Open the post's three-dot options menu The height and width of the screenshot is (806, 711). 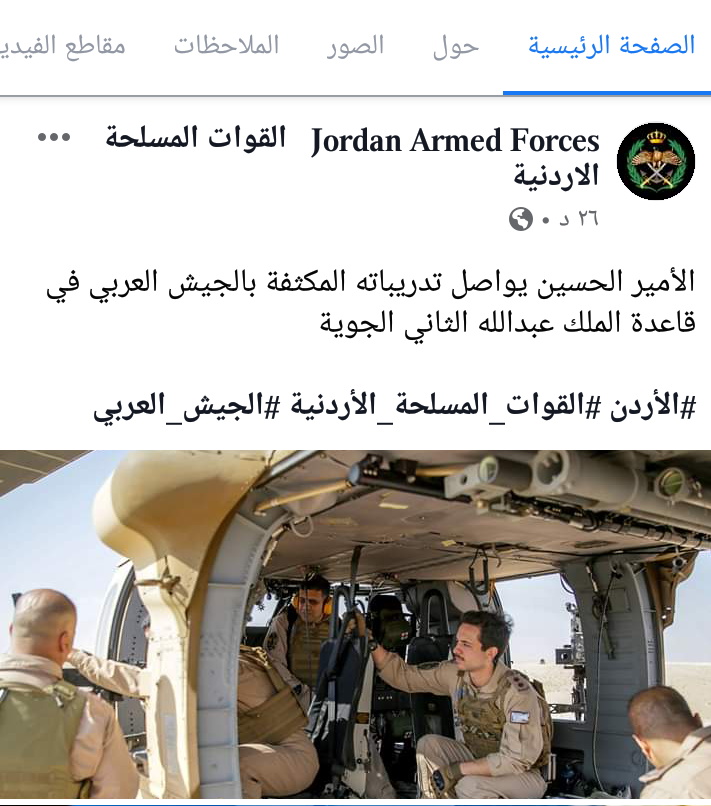pos(54,138)
